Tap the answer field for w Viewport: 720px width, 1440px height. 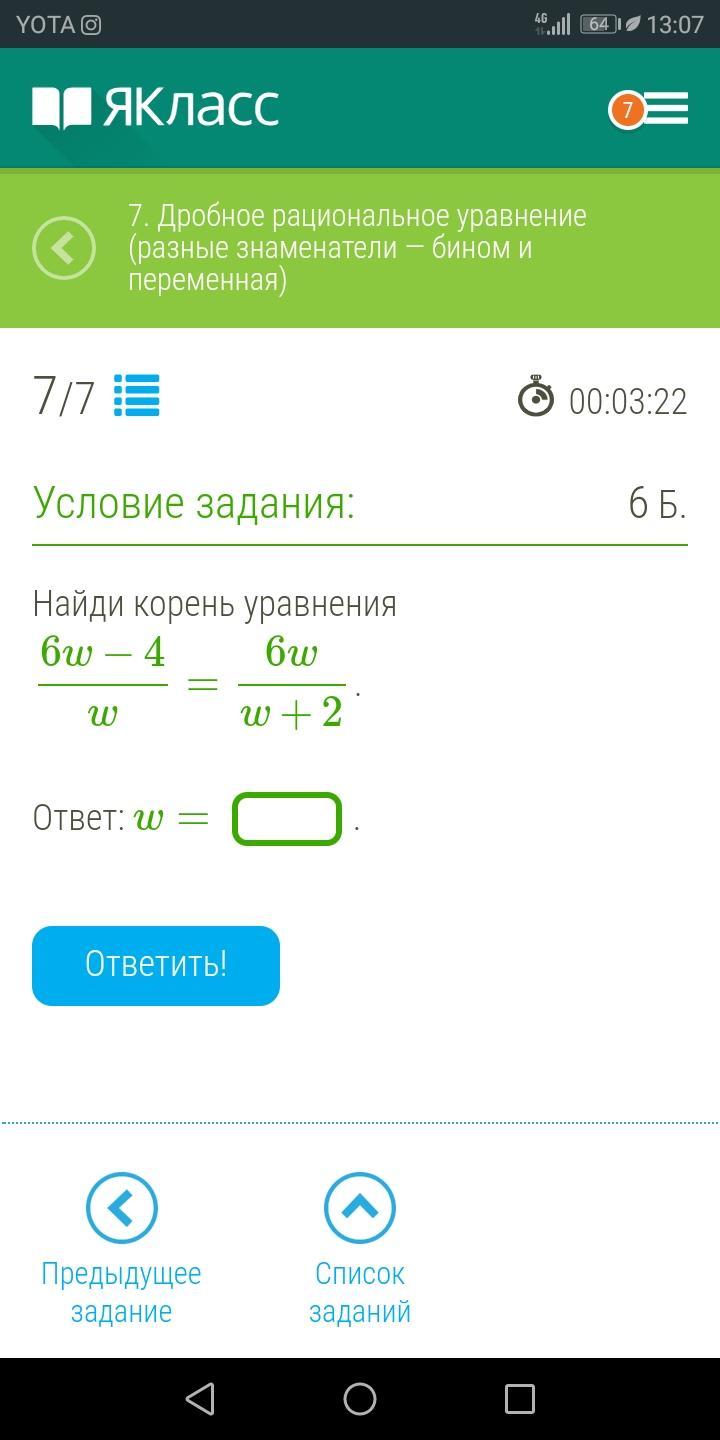[x=287, y=819]
